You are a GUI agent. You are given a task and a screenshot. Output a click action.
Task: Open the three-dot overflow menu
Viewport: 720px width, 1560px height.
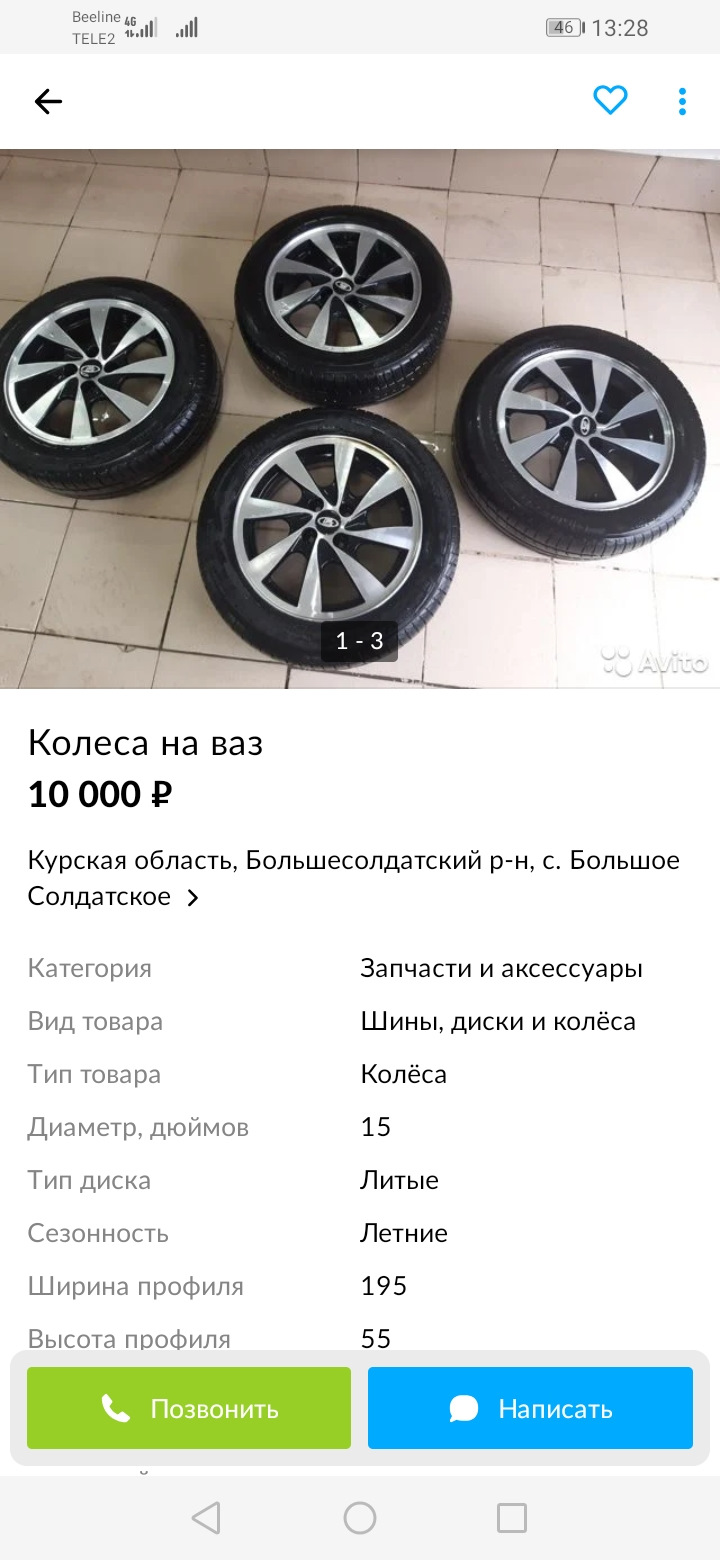pos(682,101)
